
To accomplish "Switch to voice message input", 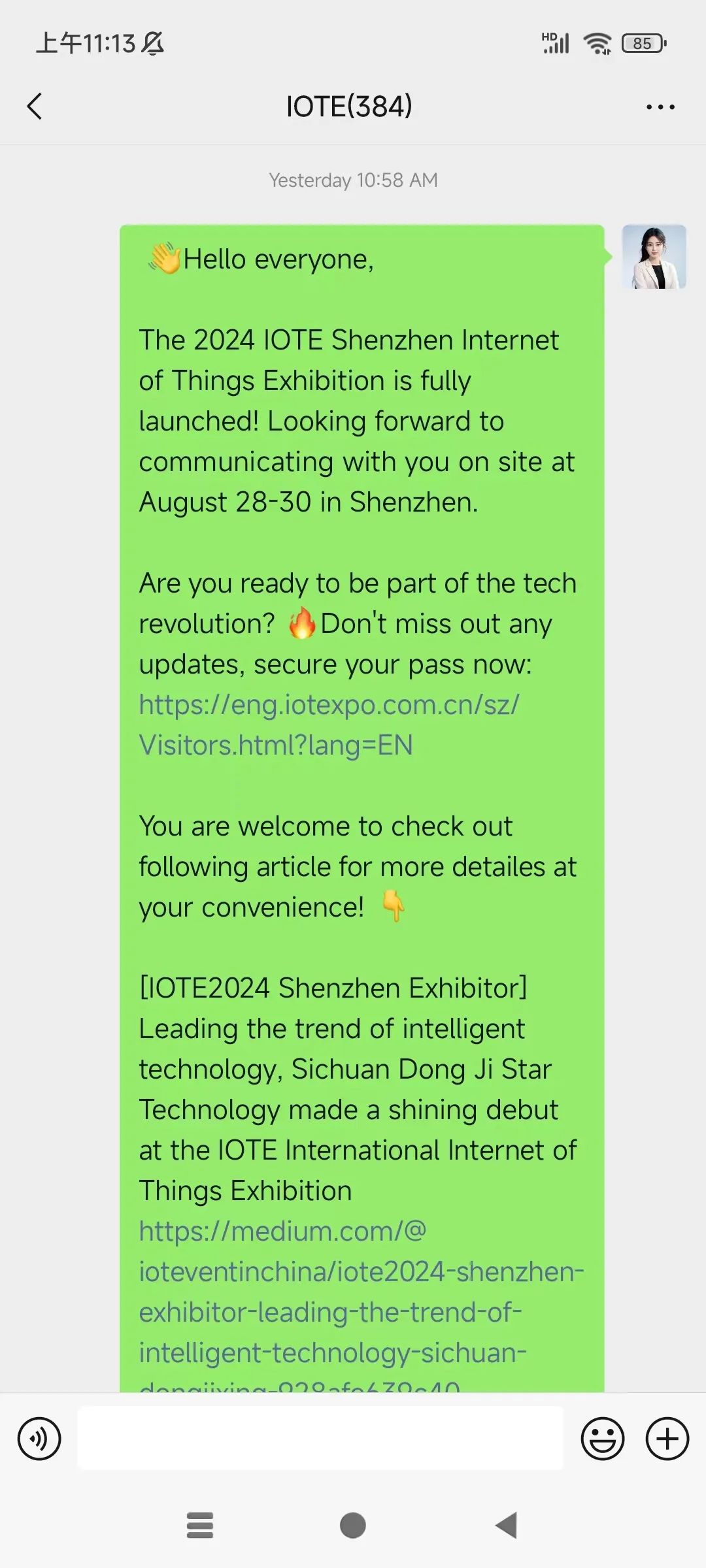I will [39, 1438].
